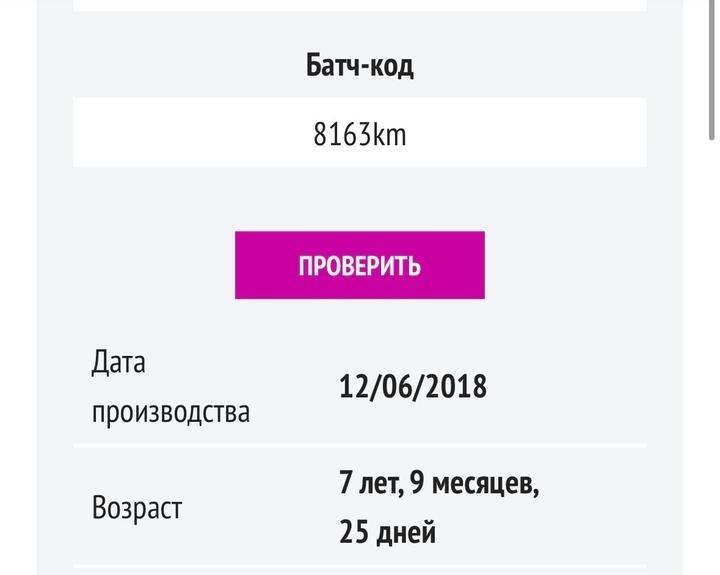Screen dimensions: 720x575
Task: Tap the ПРОВЕРИТЬ button
Action: pos(359,265)
